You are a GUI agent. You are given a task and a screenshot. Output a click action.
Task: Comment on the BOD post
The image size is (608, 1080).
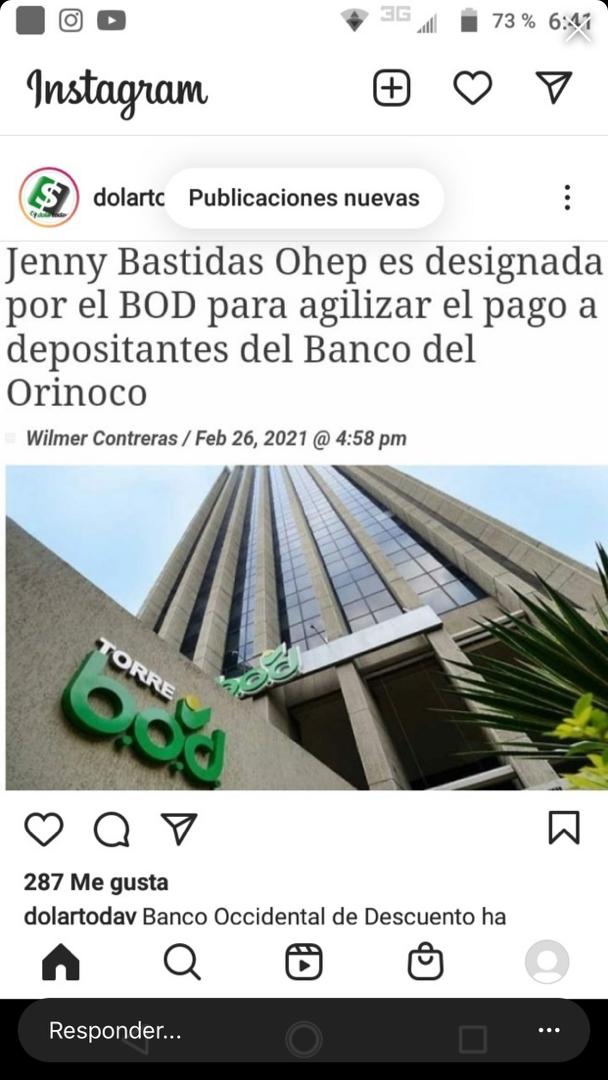pos(111,828)
